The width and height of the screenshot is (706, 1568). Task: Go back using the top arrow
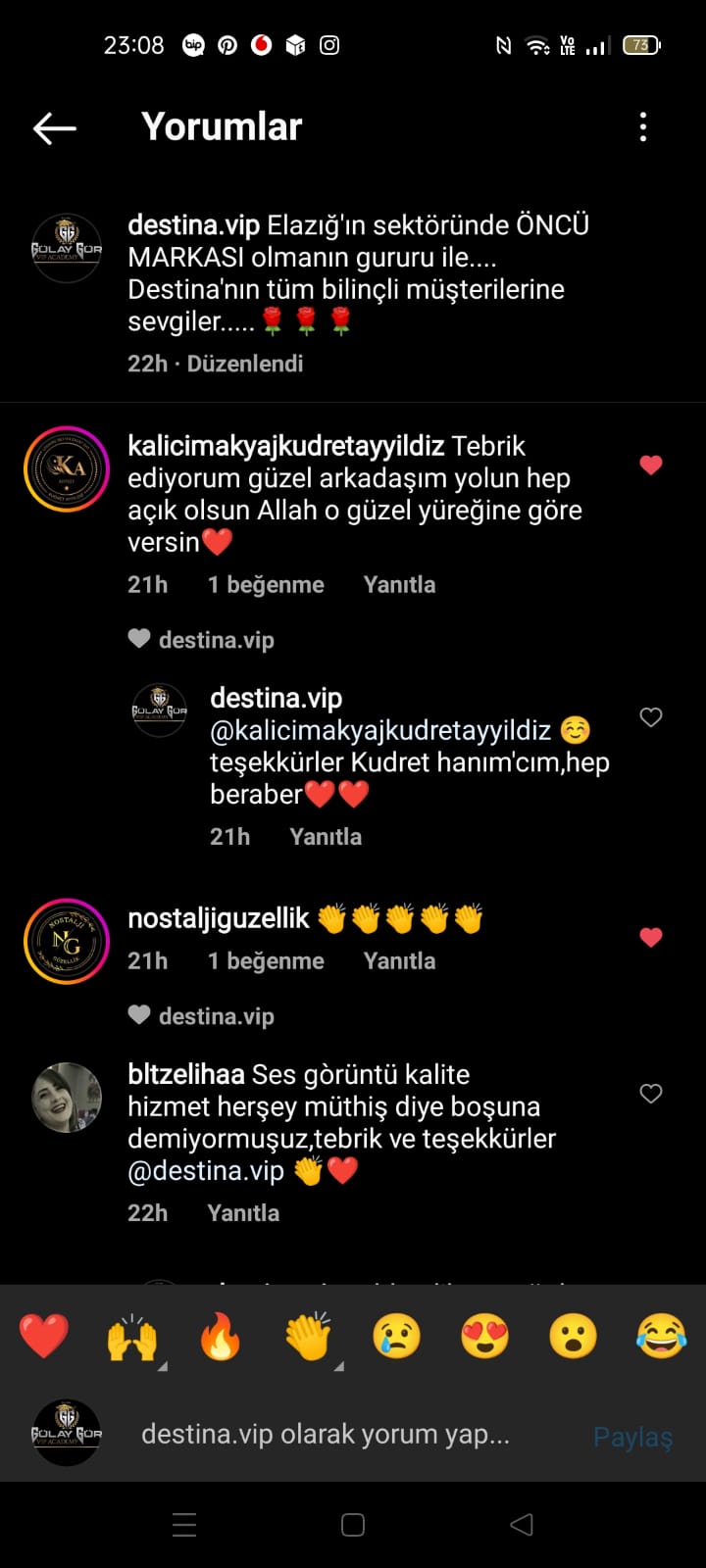[x=55, y=128]
